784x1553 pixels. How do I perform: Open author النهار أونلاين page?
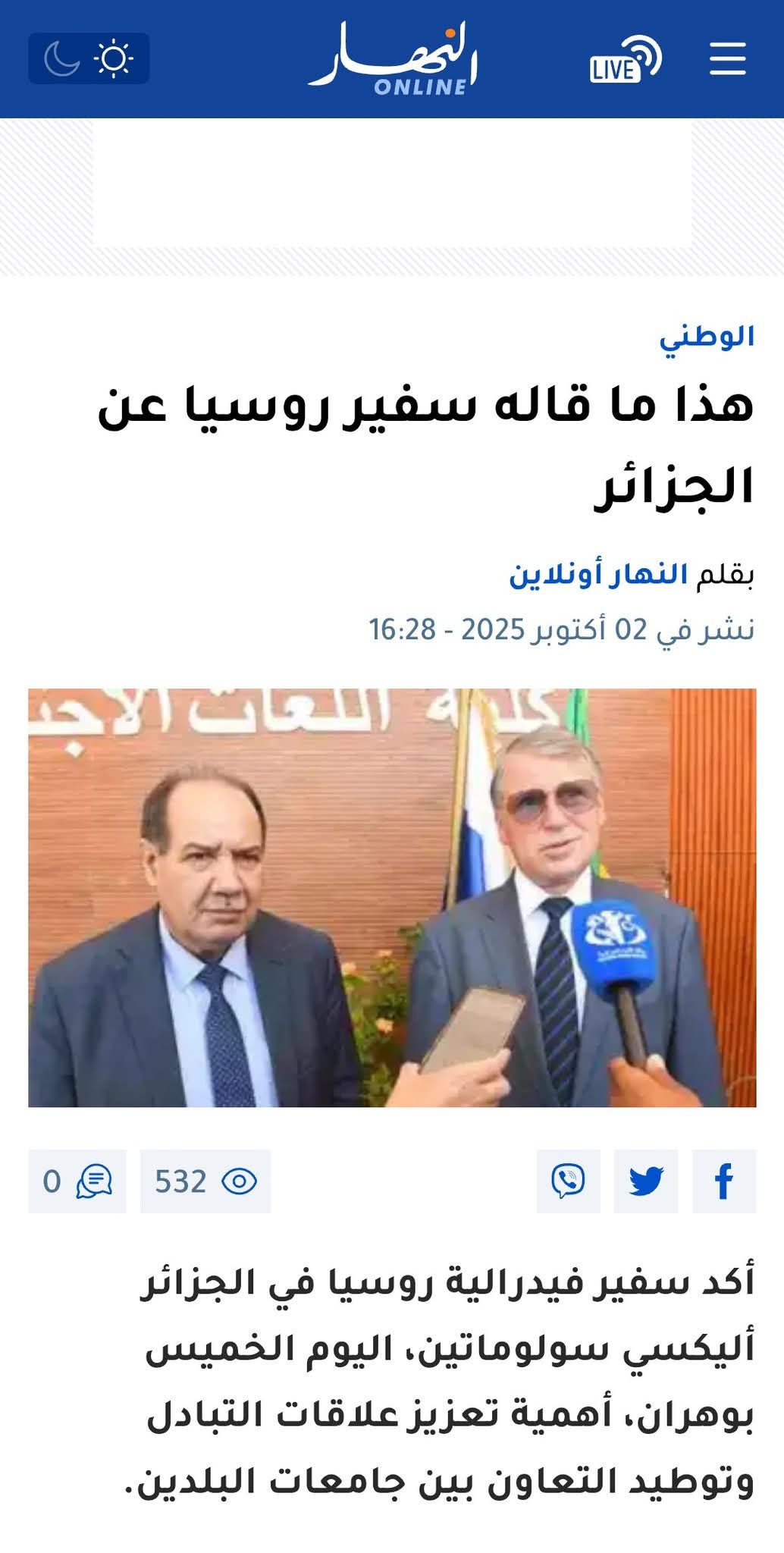(x=597, y=574)
